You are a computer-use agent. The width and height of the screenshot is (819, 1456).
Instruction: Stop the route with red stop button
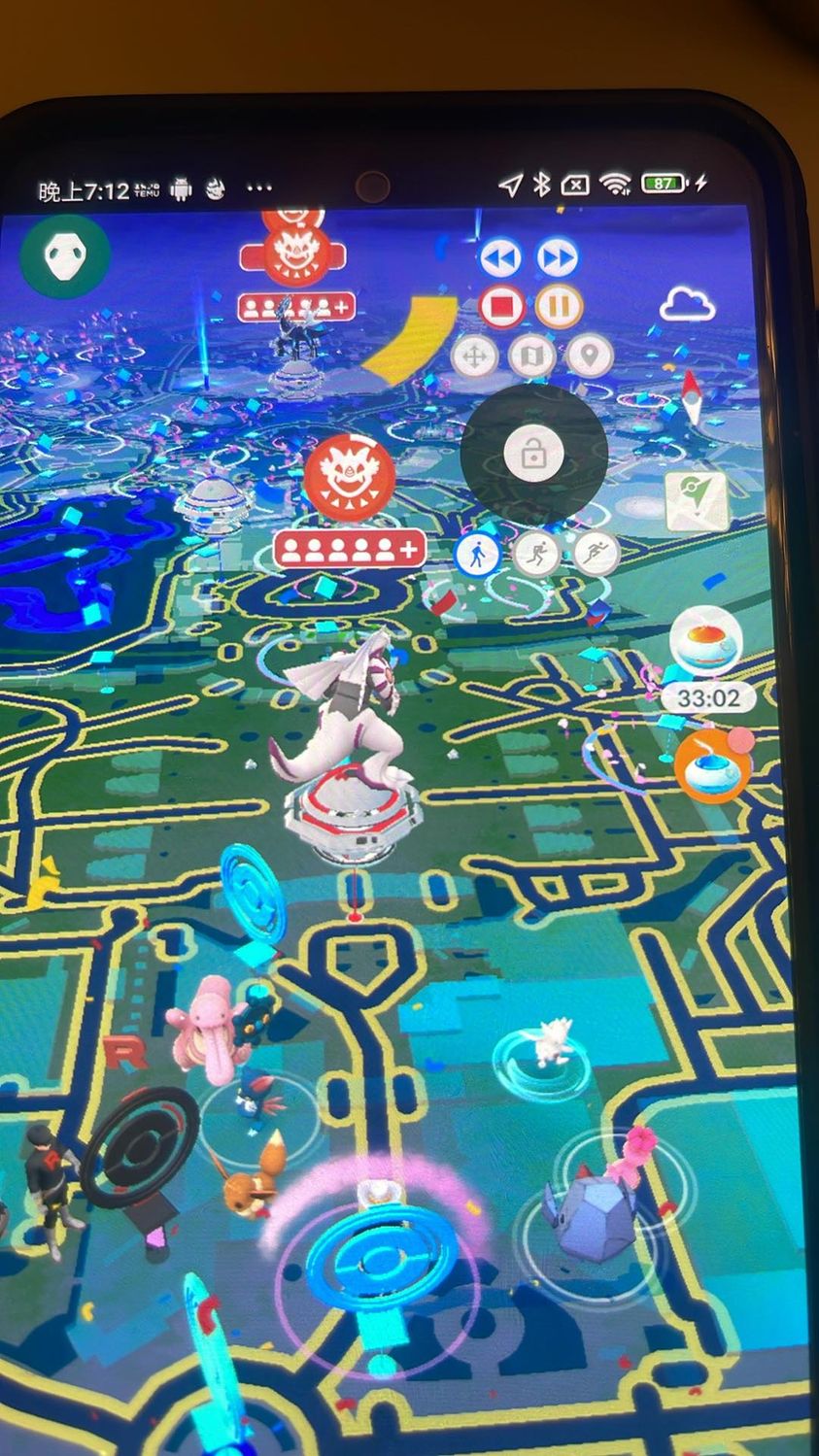(501, 307)
